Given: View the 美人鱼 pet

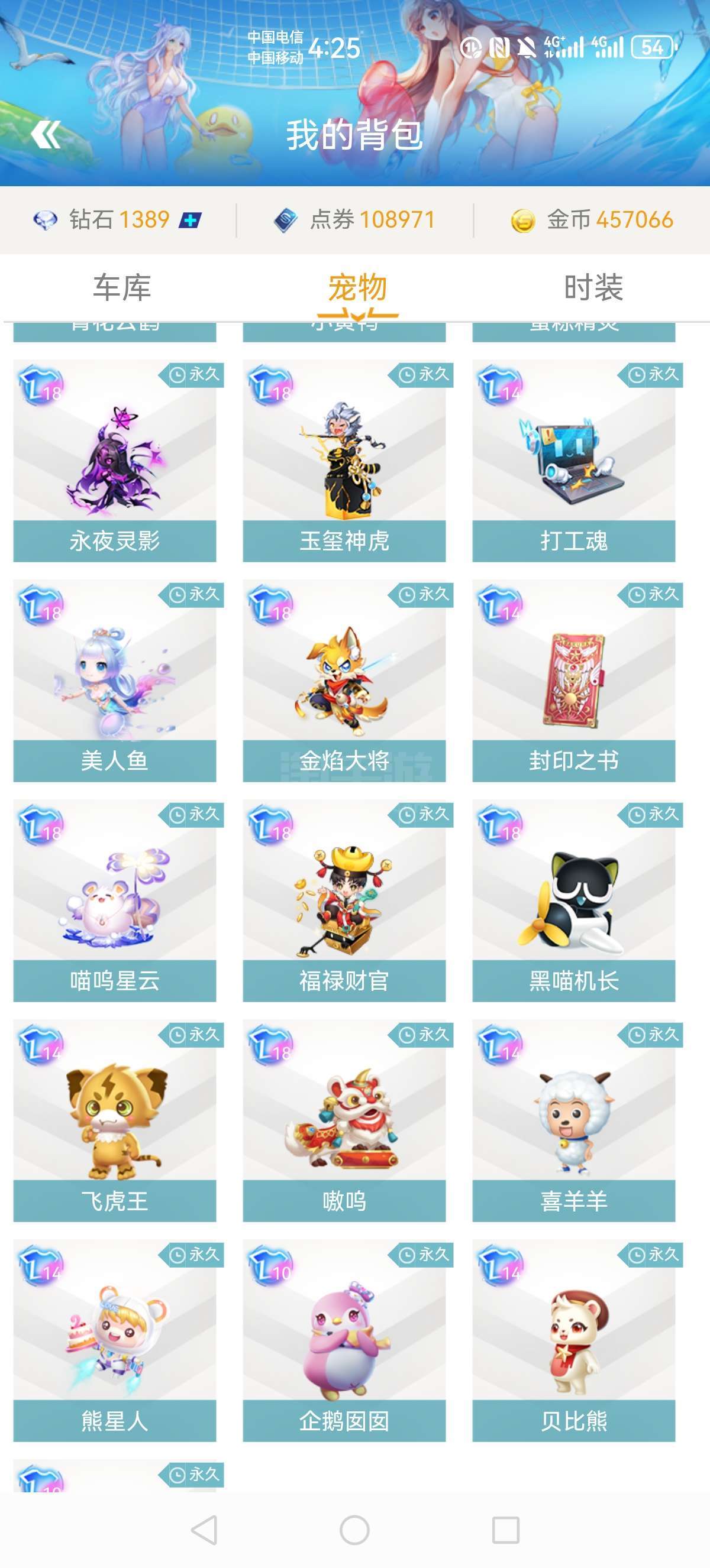Looking at the screenshot, I should [114, 681].
